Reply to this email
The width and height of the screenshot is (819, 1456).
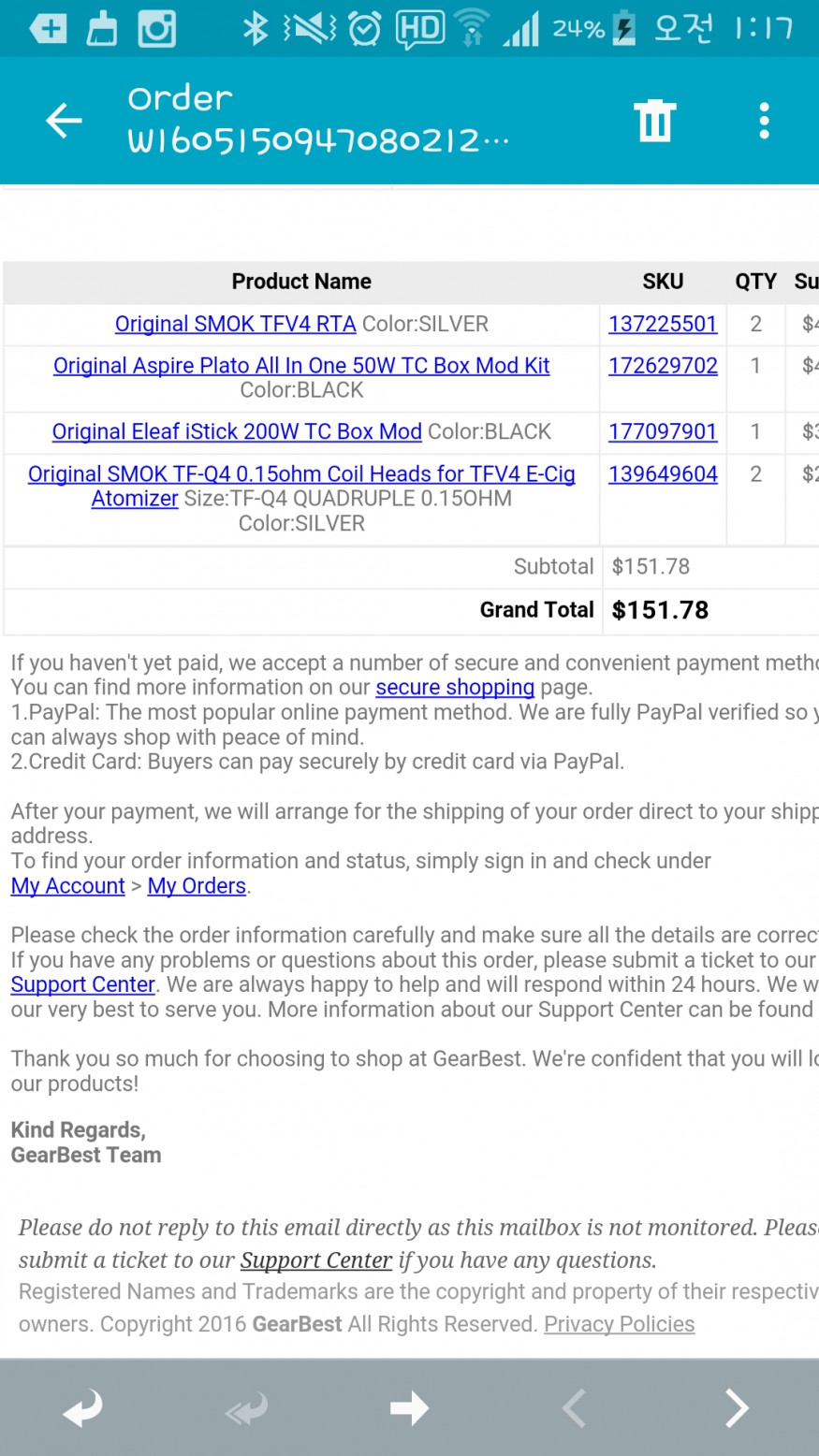[x=82, y=1407]
